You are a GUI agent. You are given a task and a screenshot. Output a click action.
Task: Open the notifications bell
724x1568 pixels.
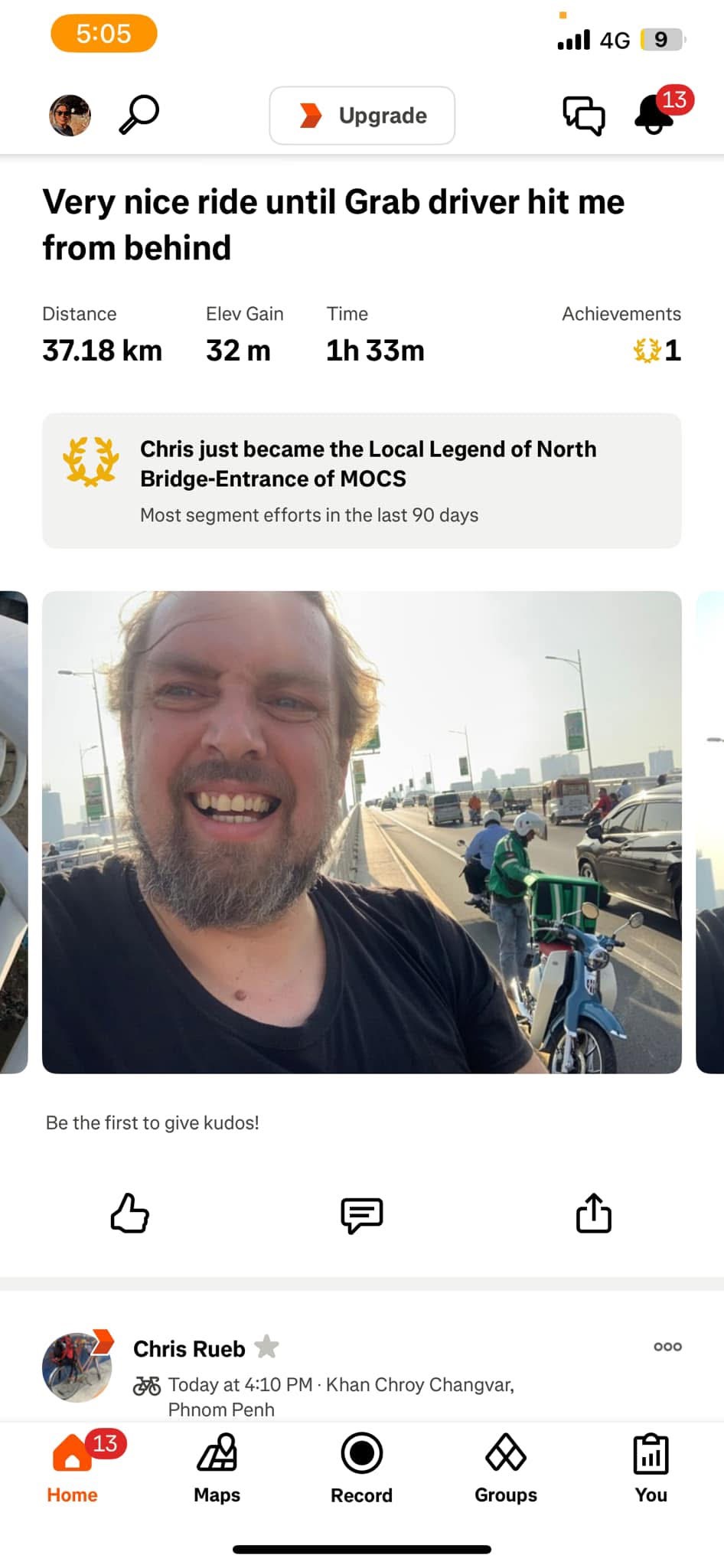[655, 115]
